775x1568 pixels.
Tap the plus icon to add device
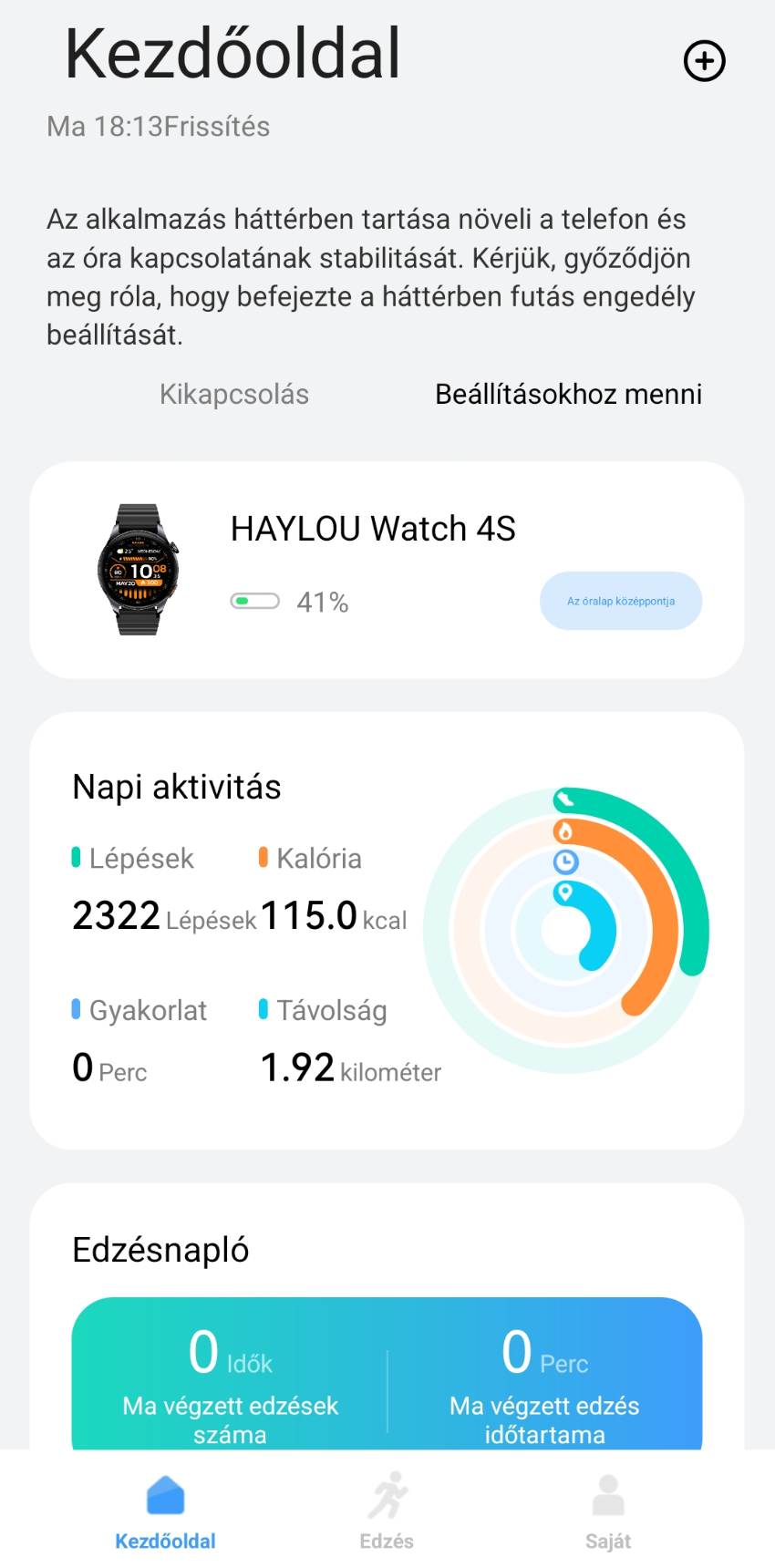(704, 61)
